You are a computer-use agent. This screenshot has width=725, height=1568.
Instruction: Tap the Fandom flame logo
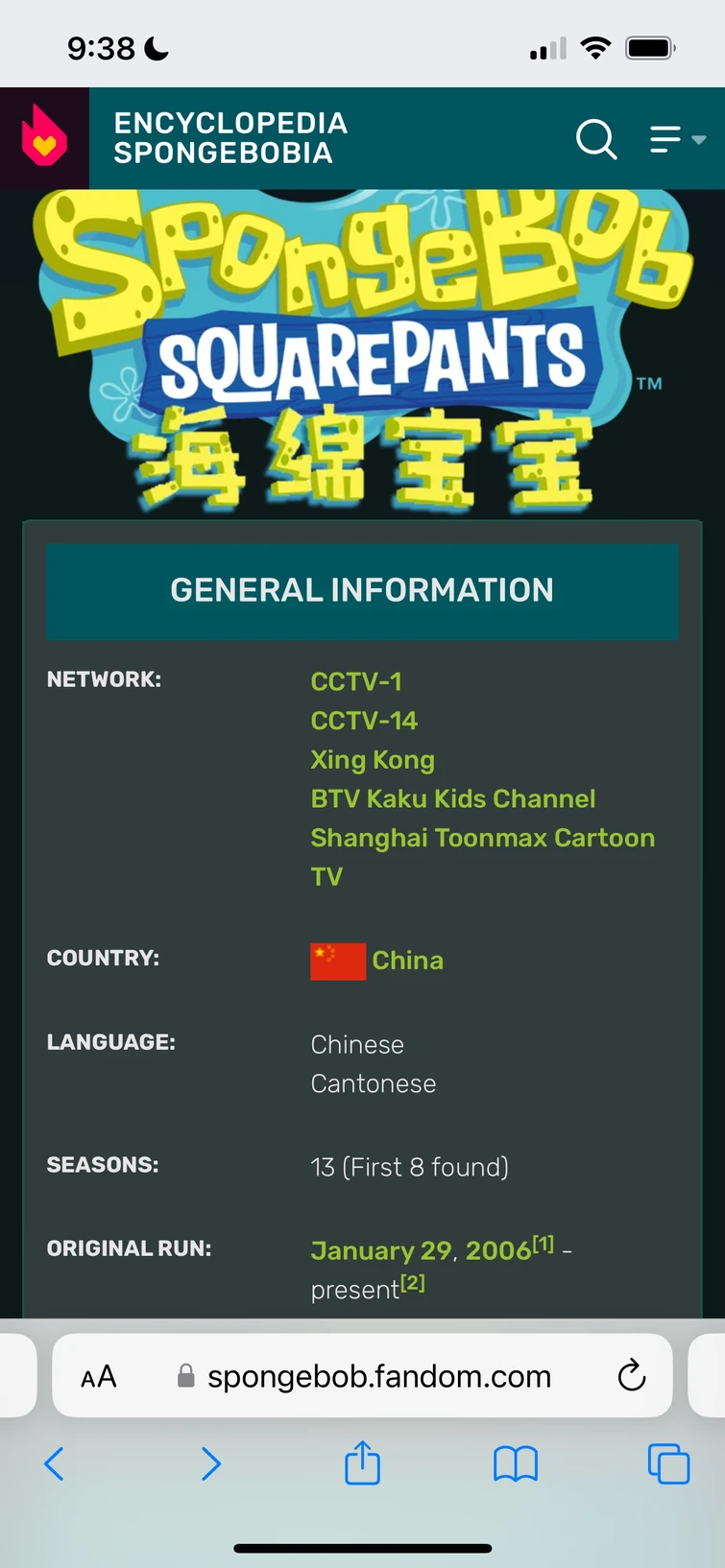[43, 138]
